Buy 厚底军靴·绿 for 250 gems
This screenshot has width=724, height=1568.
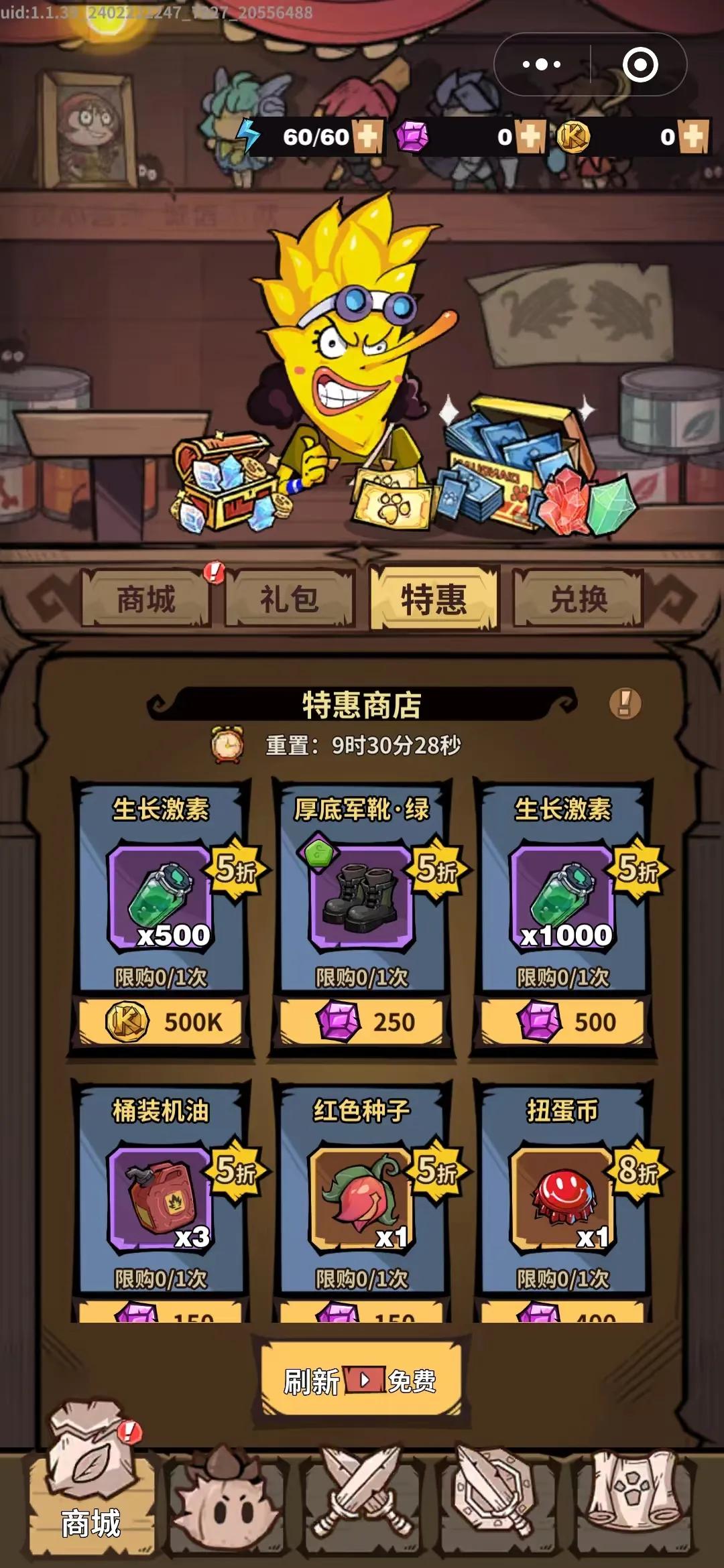point(362,1021)
